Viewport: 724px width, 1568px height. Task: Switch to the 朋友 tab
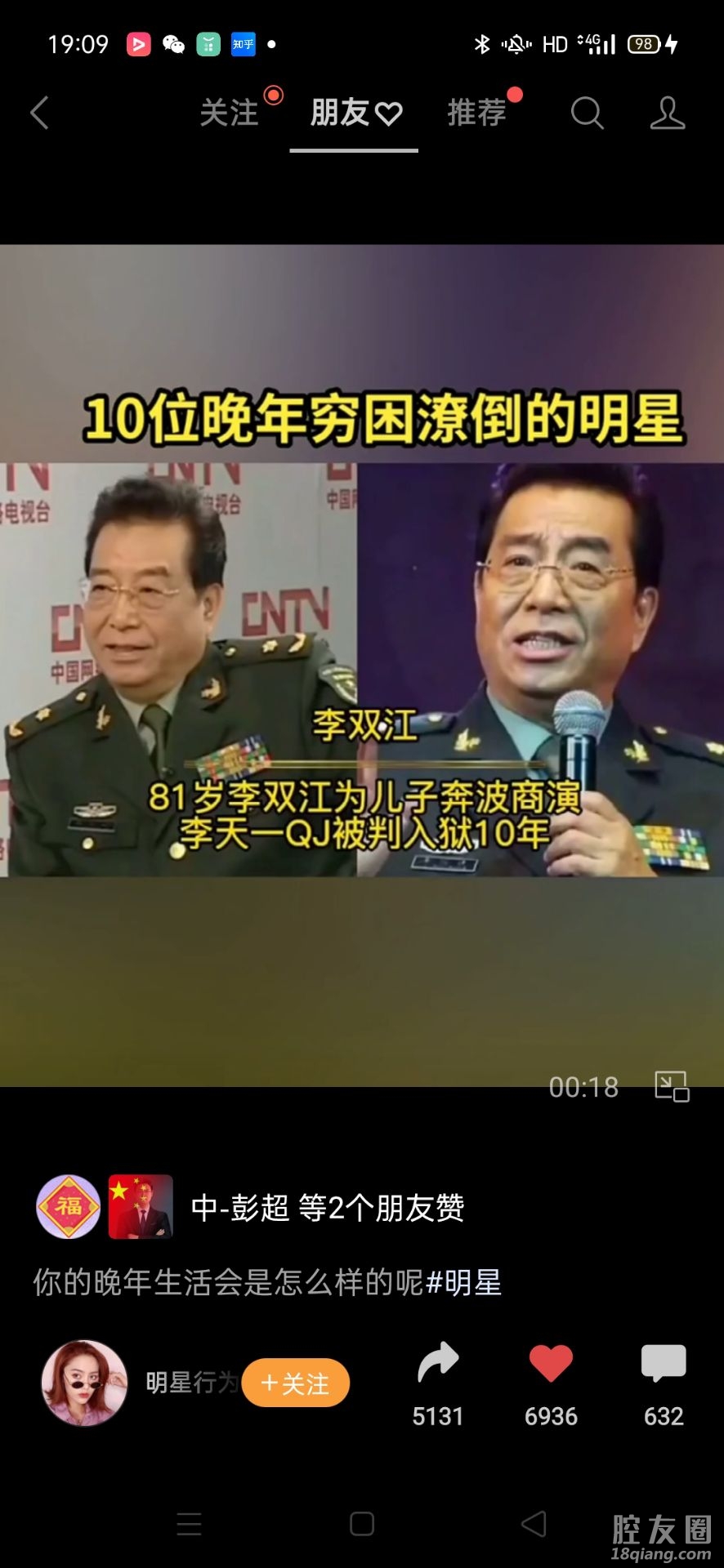(x=355, y=113)
